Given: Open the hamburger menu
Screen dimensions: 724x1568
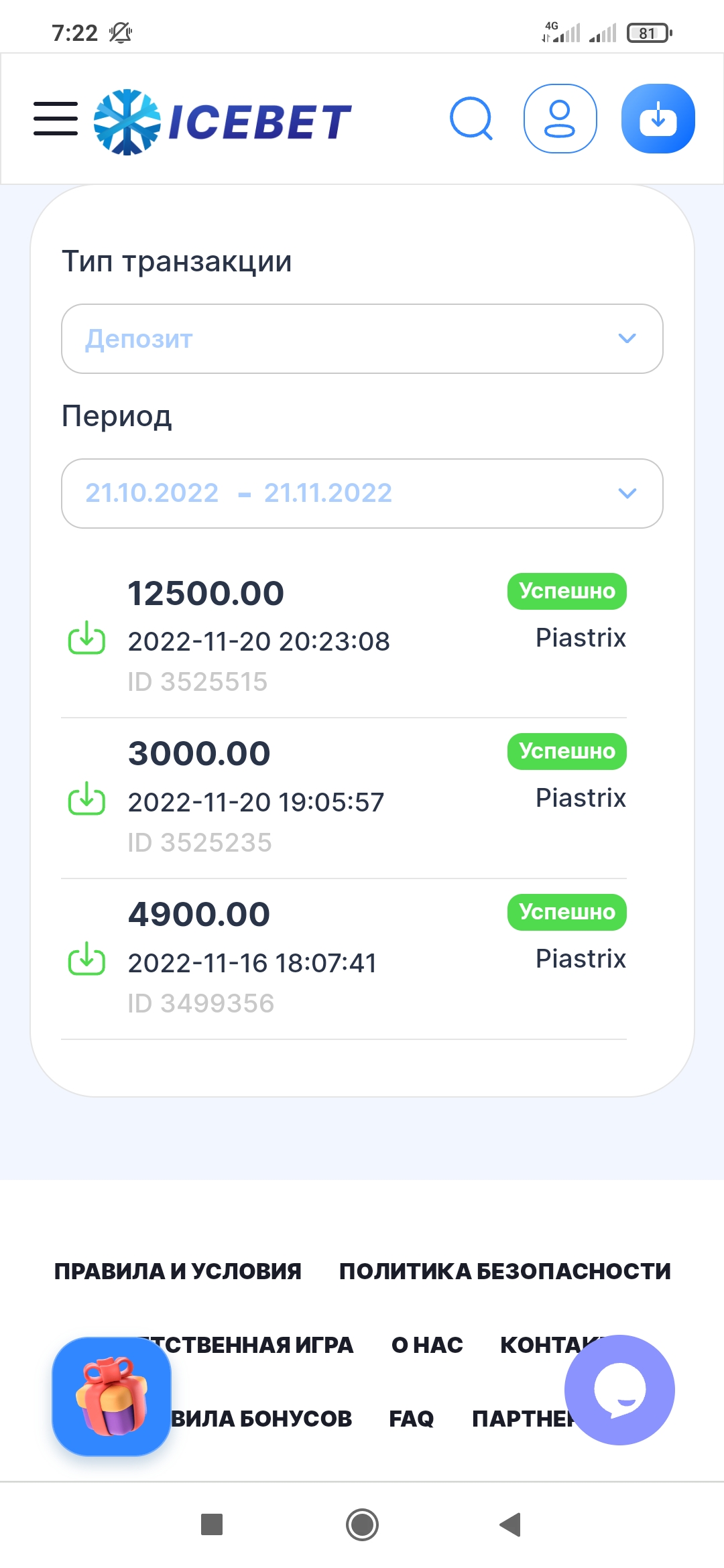Looking at the screenshot, I should click(56, 119).
